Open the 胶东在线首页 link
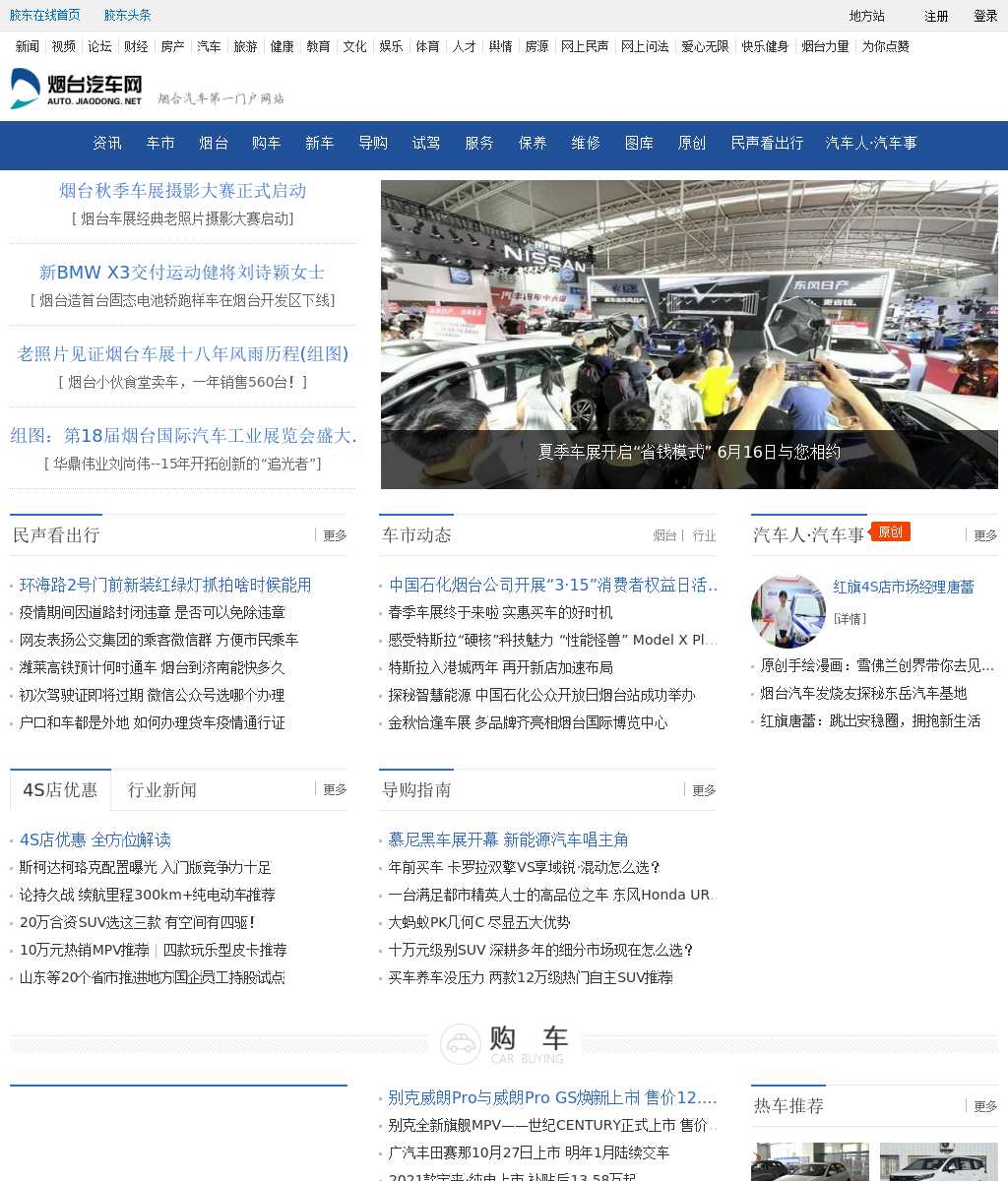 [x=45, y=16]
